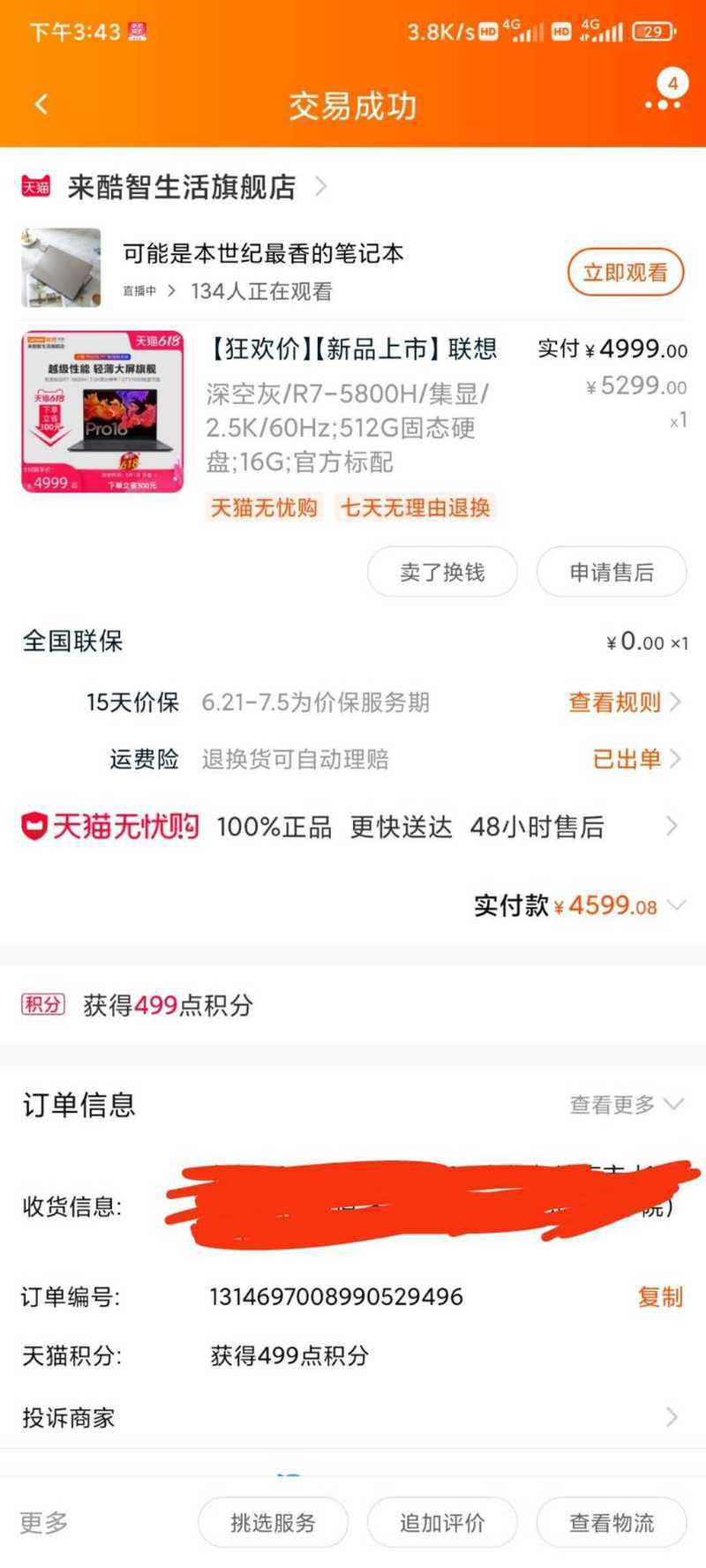Screen dimensions: 706x1568
Task: Expand the 实付款 payment breakdown
Action: coord(579,905)
